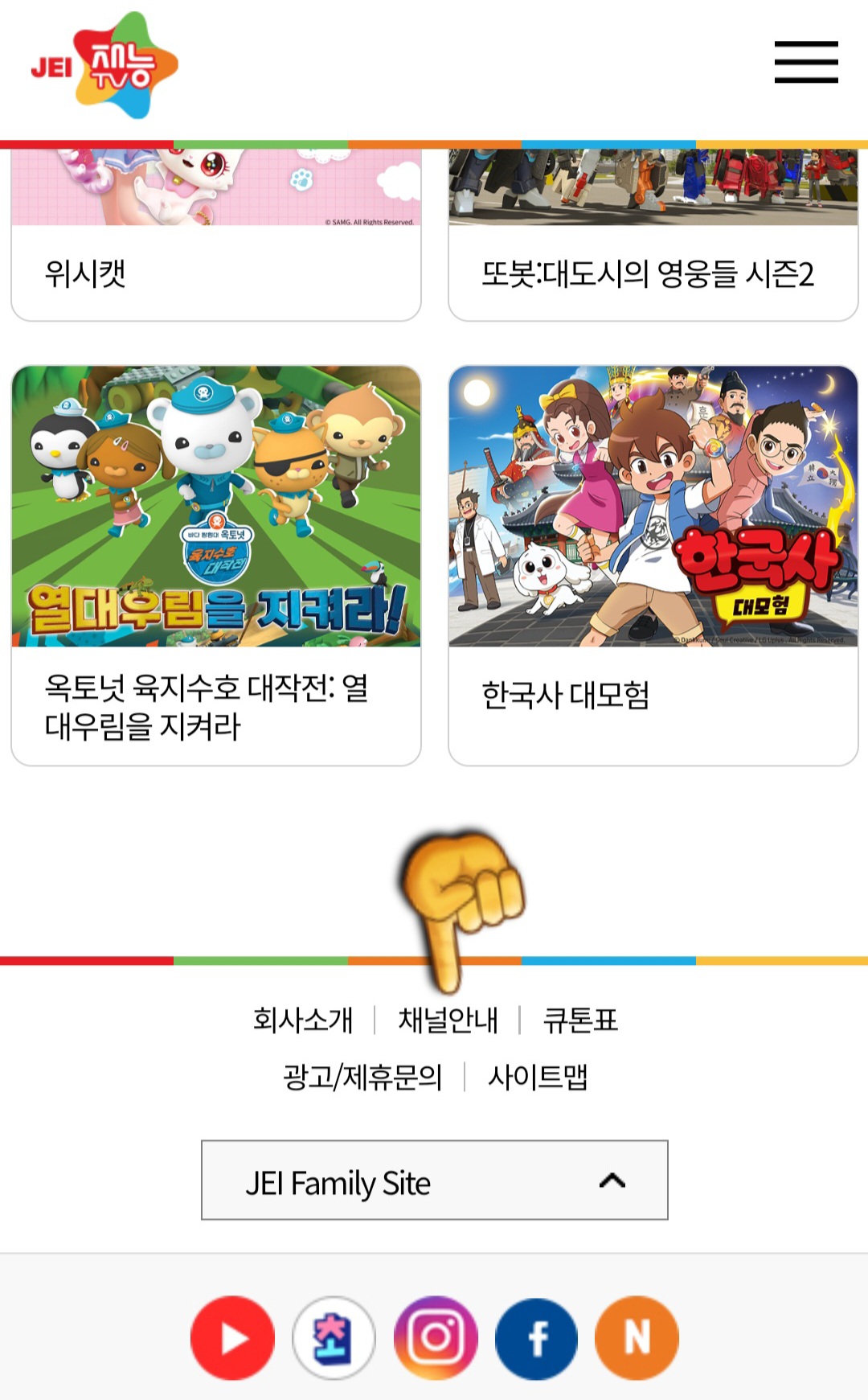Click the 옥토넛 육지수호 대작전 thumbnail
The width and height of the screenshot is (868, 1400).
click(215, 505)
